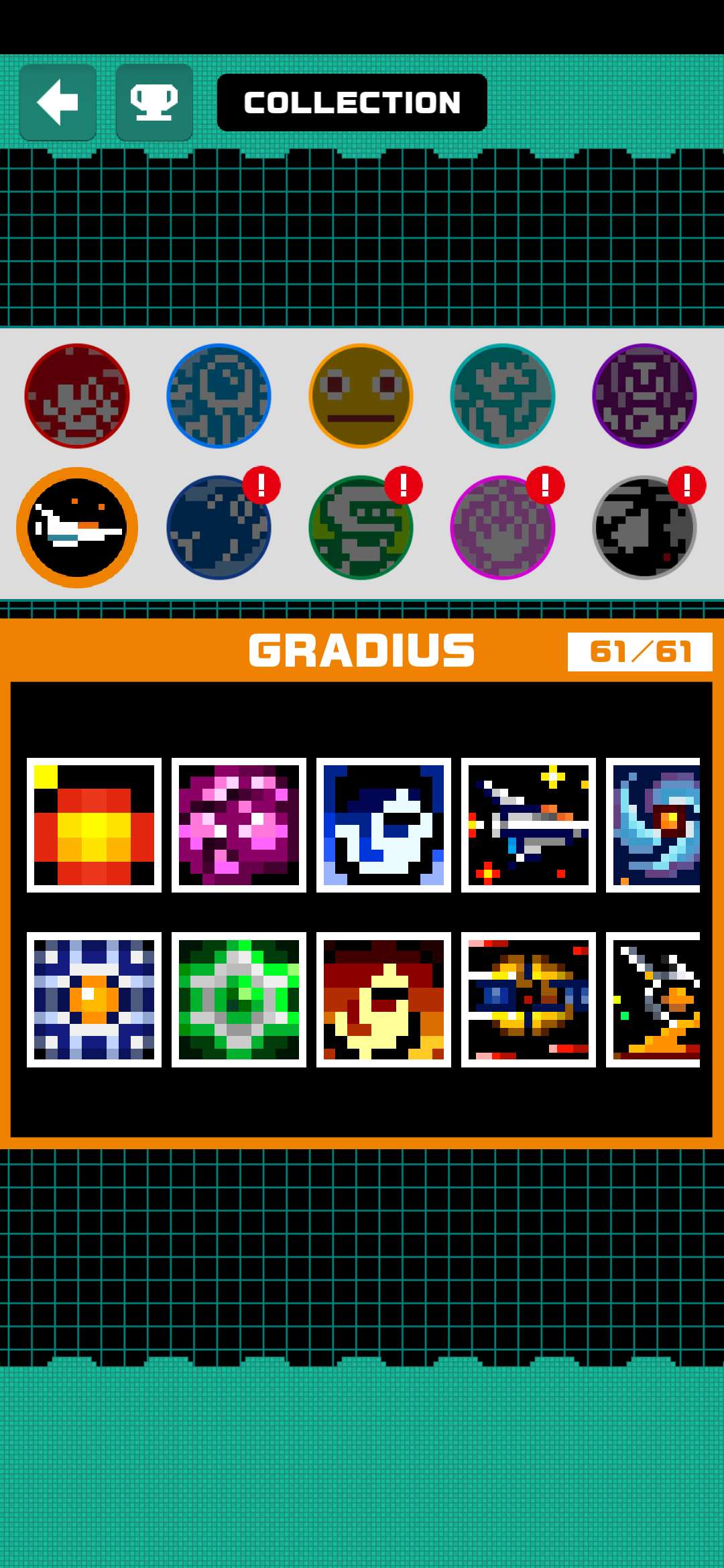Select the orange spaceship Gradius badge
Viewport: 724px width, 1568px height.
77,527
